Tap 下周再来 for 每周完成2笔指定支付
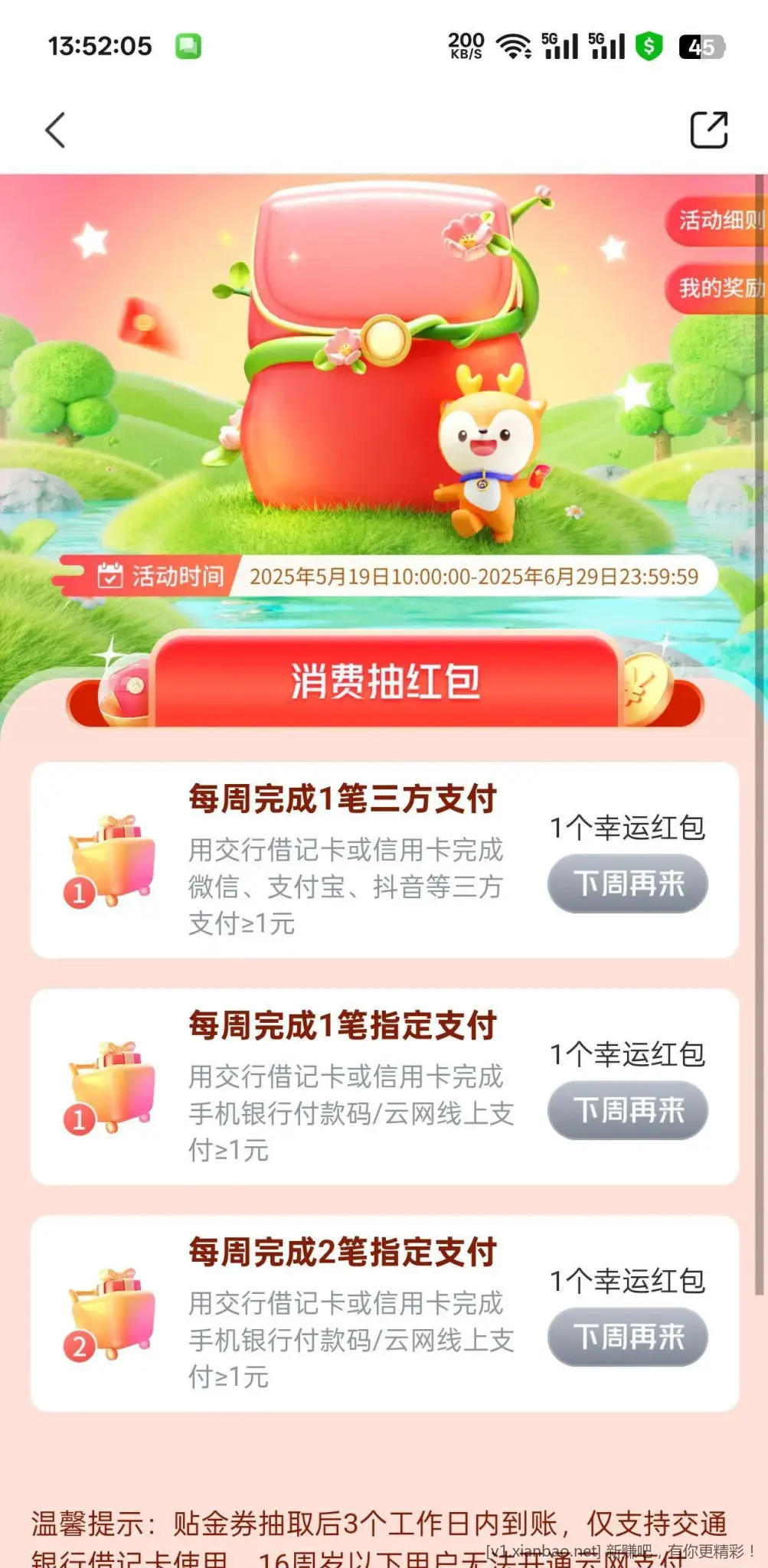768x1568 pixels. (627, 1338)
